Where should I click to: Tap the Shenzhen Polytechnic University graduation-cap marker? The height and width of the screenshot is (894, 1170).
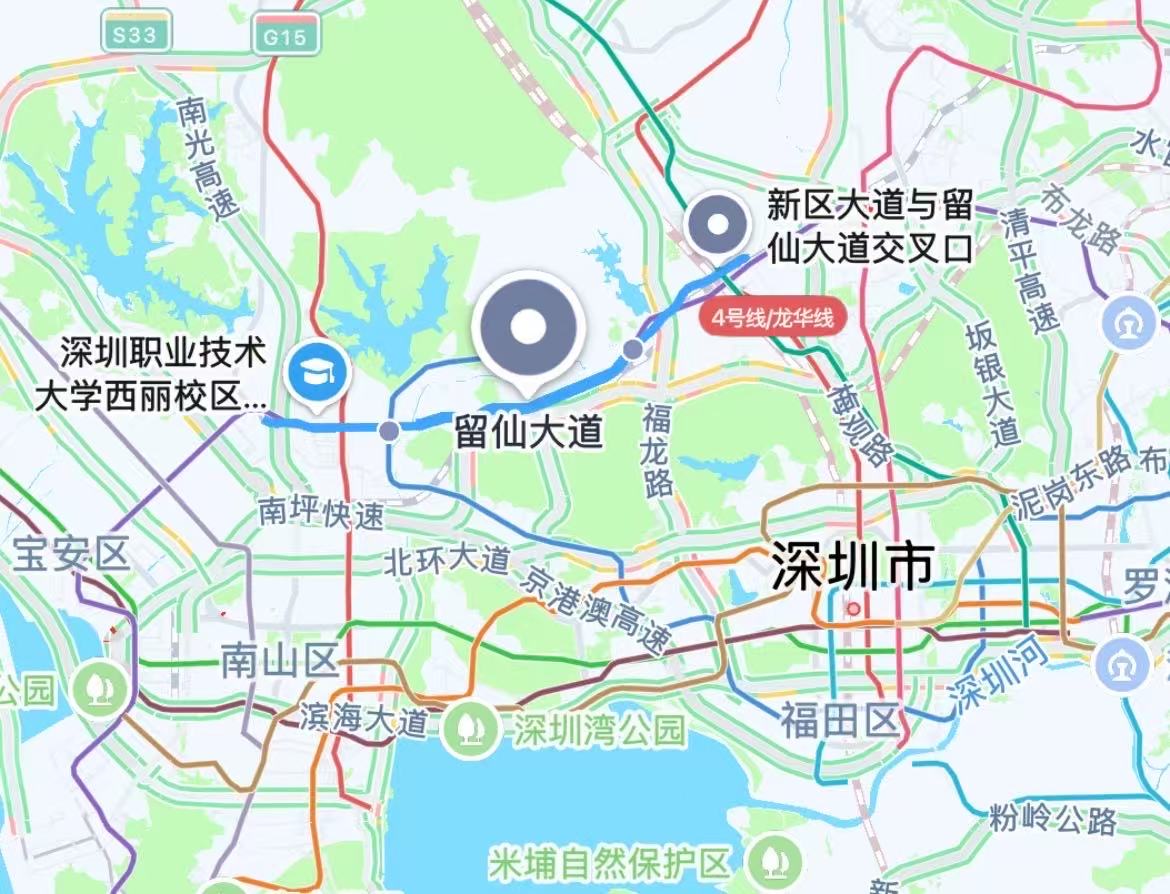tap(317, 374)
